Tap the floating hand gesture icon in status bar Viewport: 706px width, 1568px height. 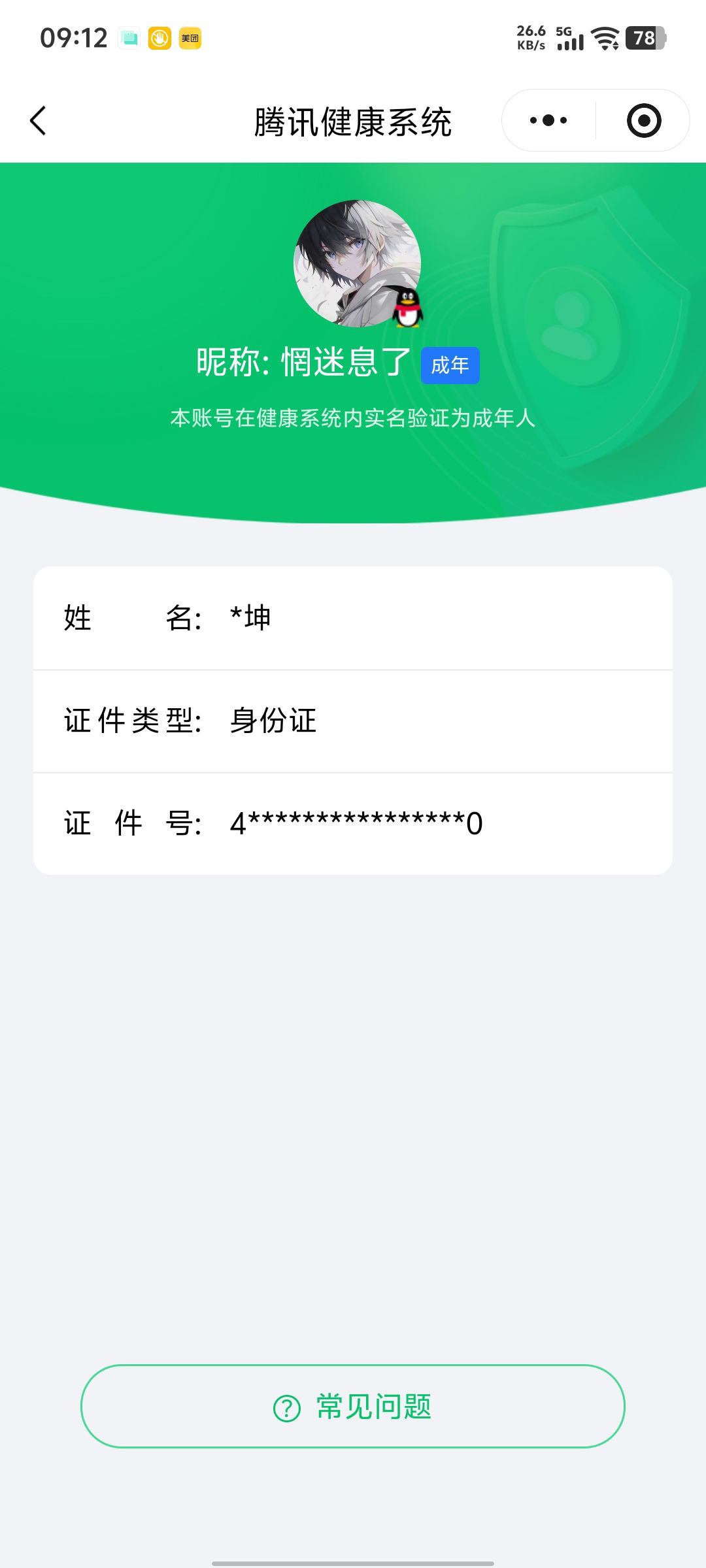click(x=159, y=39)
